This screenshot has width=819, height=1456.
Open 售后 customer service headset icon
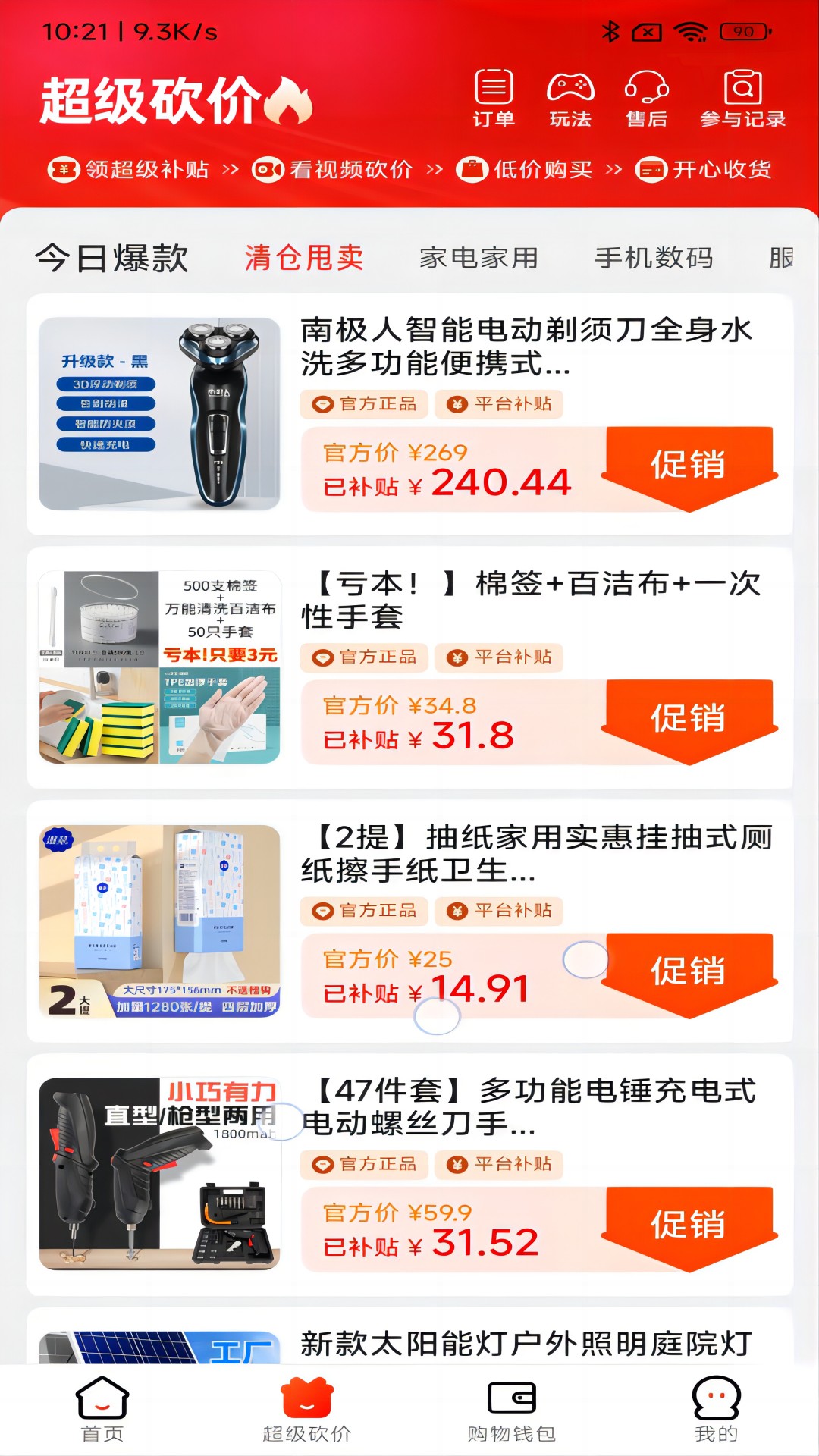pyautogui.click(x=647, y=97)
